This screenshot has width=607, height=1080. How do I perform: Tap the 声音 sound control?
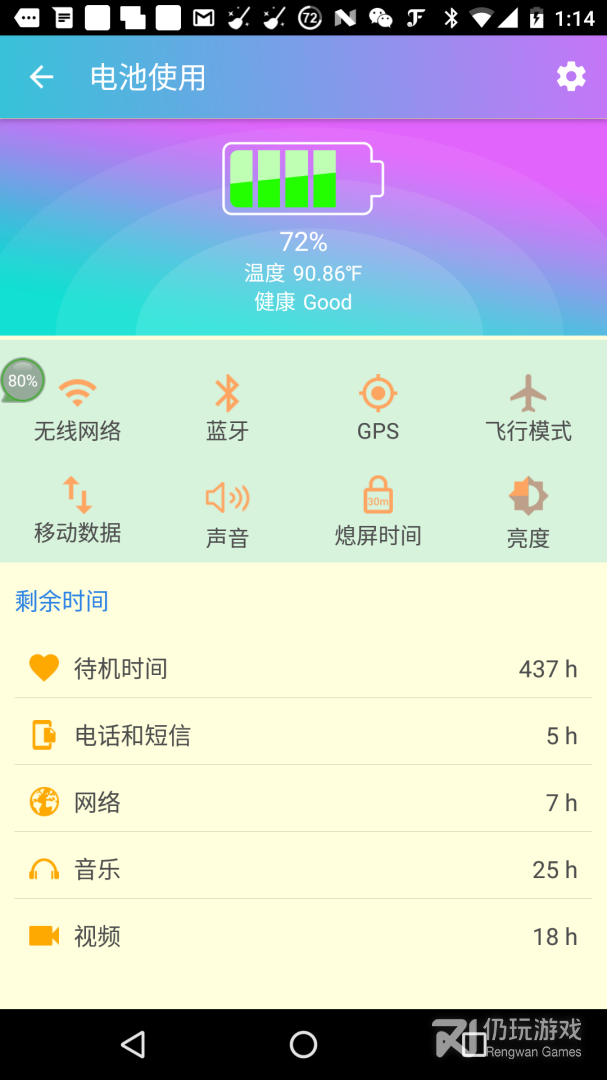tap(227, 514)
